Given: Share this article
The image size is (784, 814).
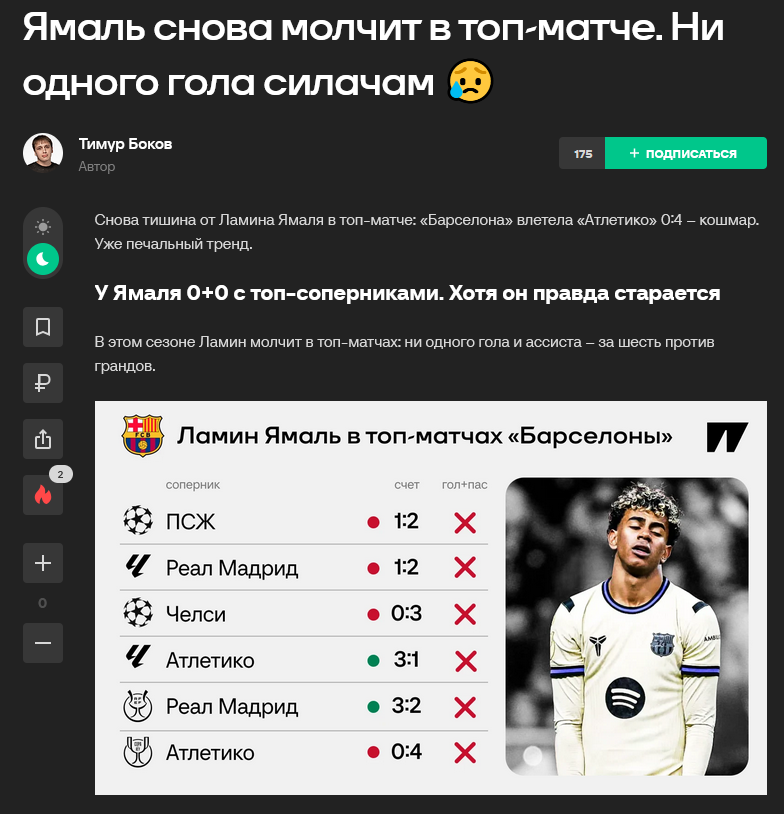Looking at the screenshot, I should click(43, 439).
